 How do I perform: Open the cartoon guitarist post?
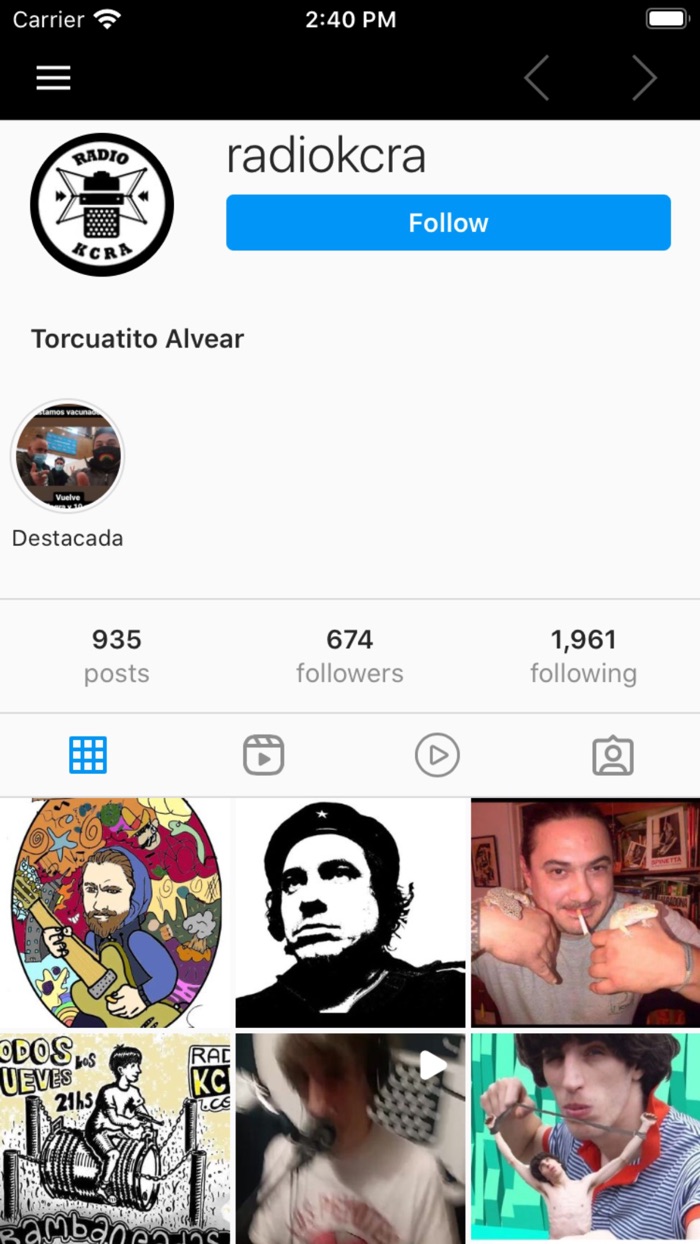[115, 912]
